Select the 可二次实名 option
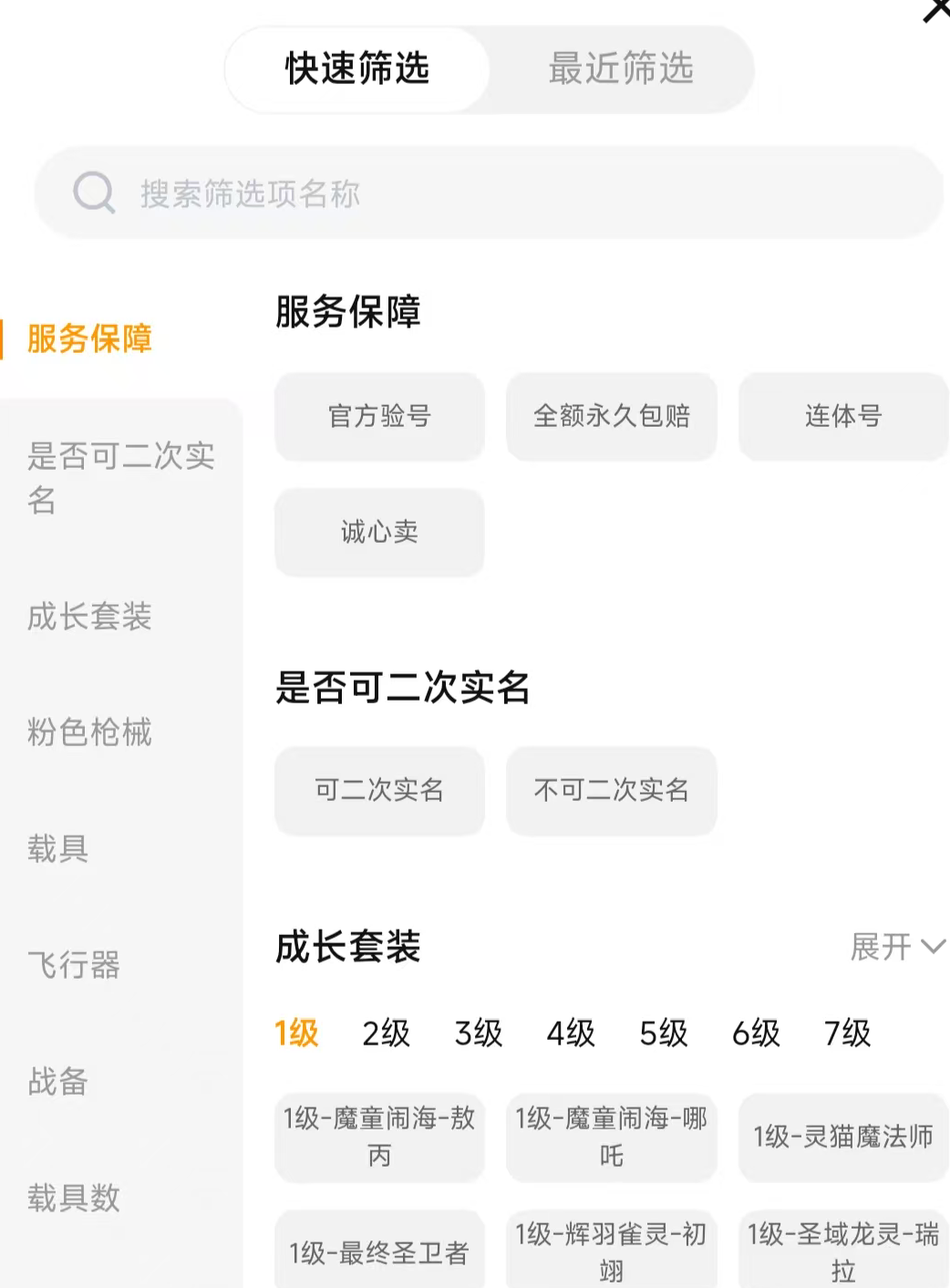950x1288 pixels. (379, 791)
